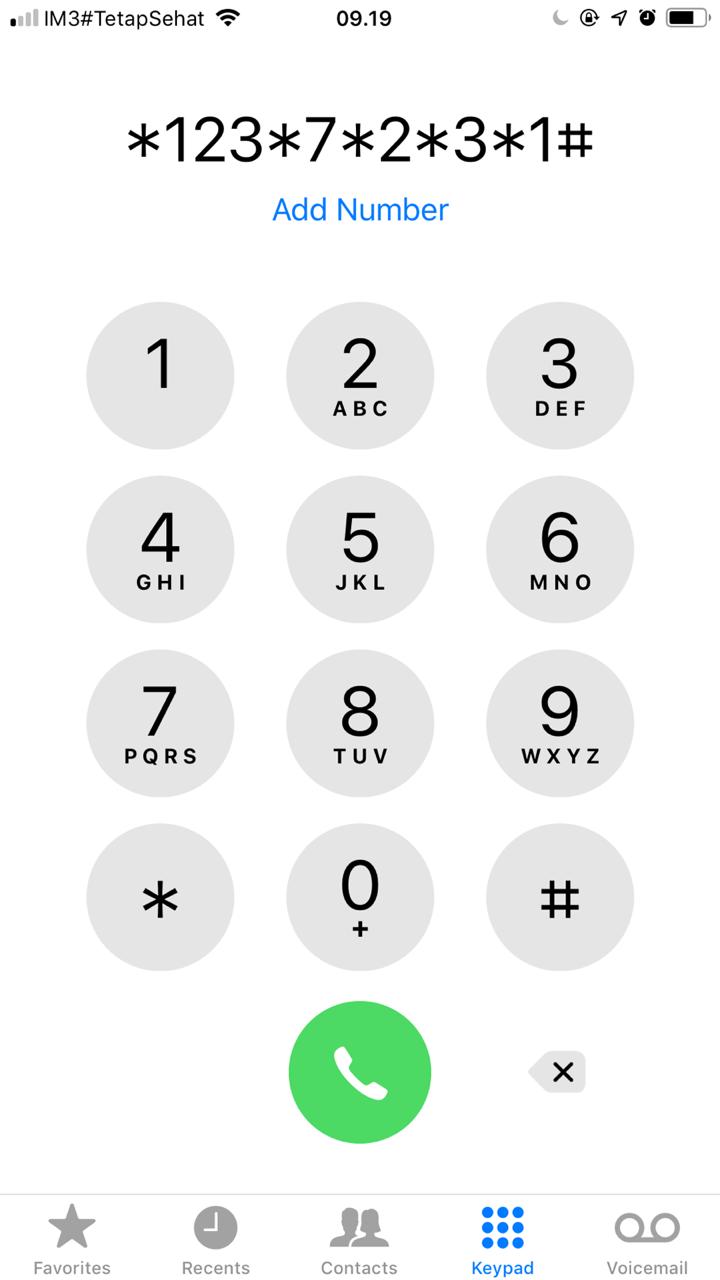Tap the 0 plus key
The width and height of the screenshot is (720, 1280).
point(360,898)
